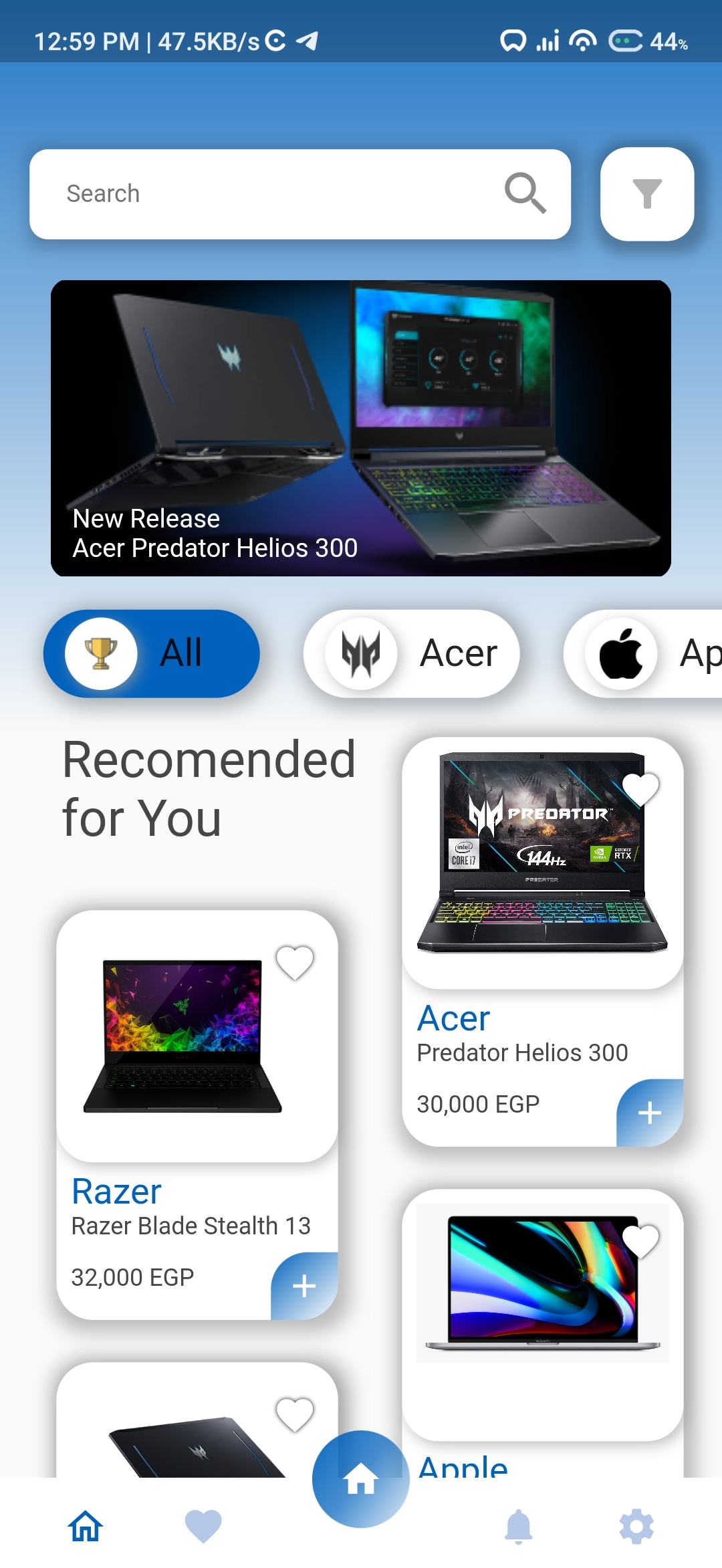Add Predator Helios 300 with plus button

(x=650, y=1113)
